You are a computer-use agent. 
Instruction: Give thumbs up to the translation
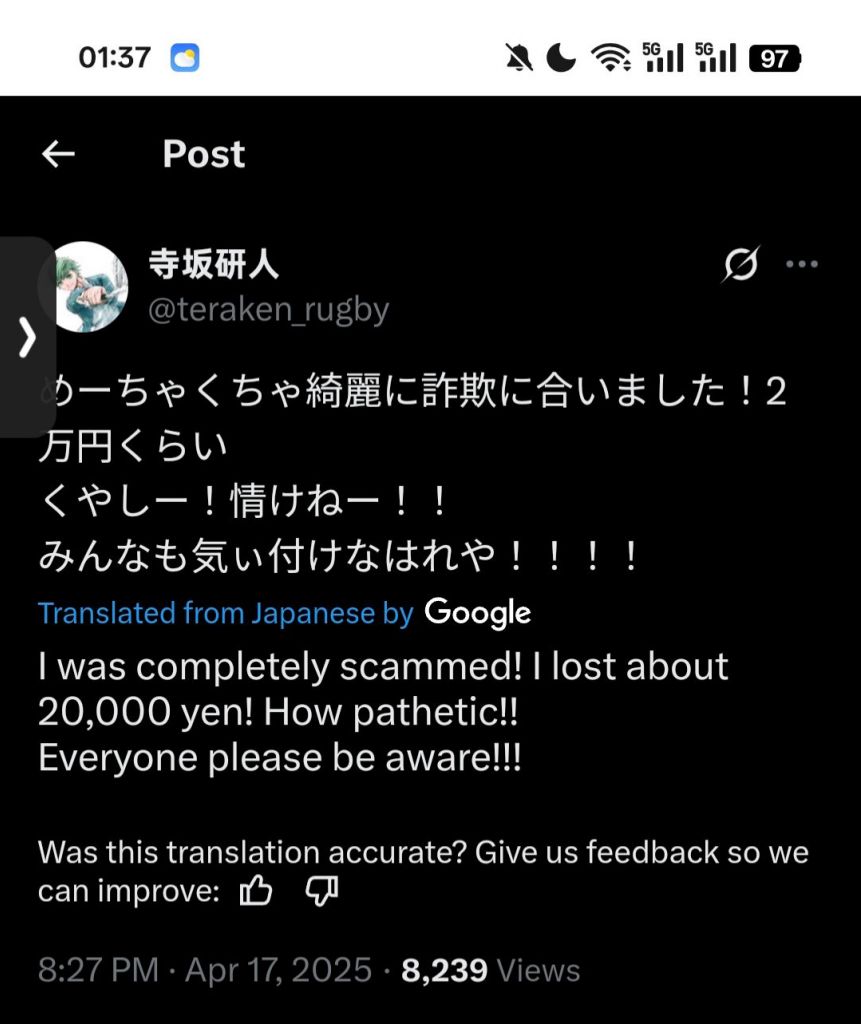(255, 890)
